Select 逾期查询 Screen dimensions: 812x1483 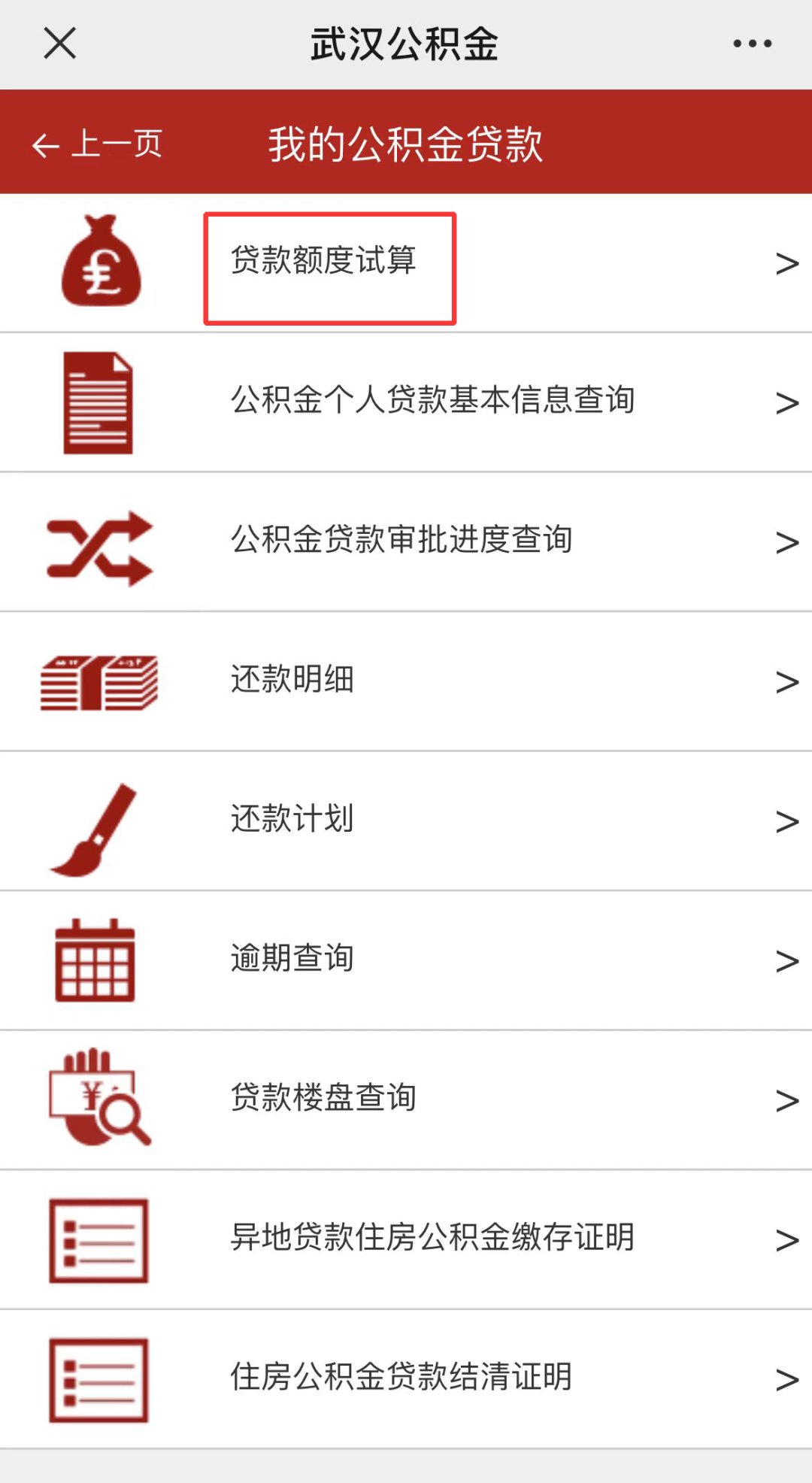point(292,958)
